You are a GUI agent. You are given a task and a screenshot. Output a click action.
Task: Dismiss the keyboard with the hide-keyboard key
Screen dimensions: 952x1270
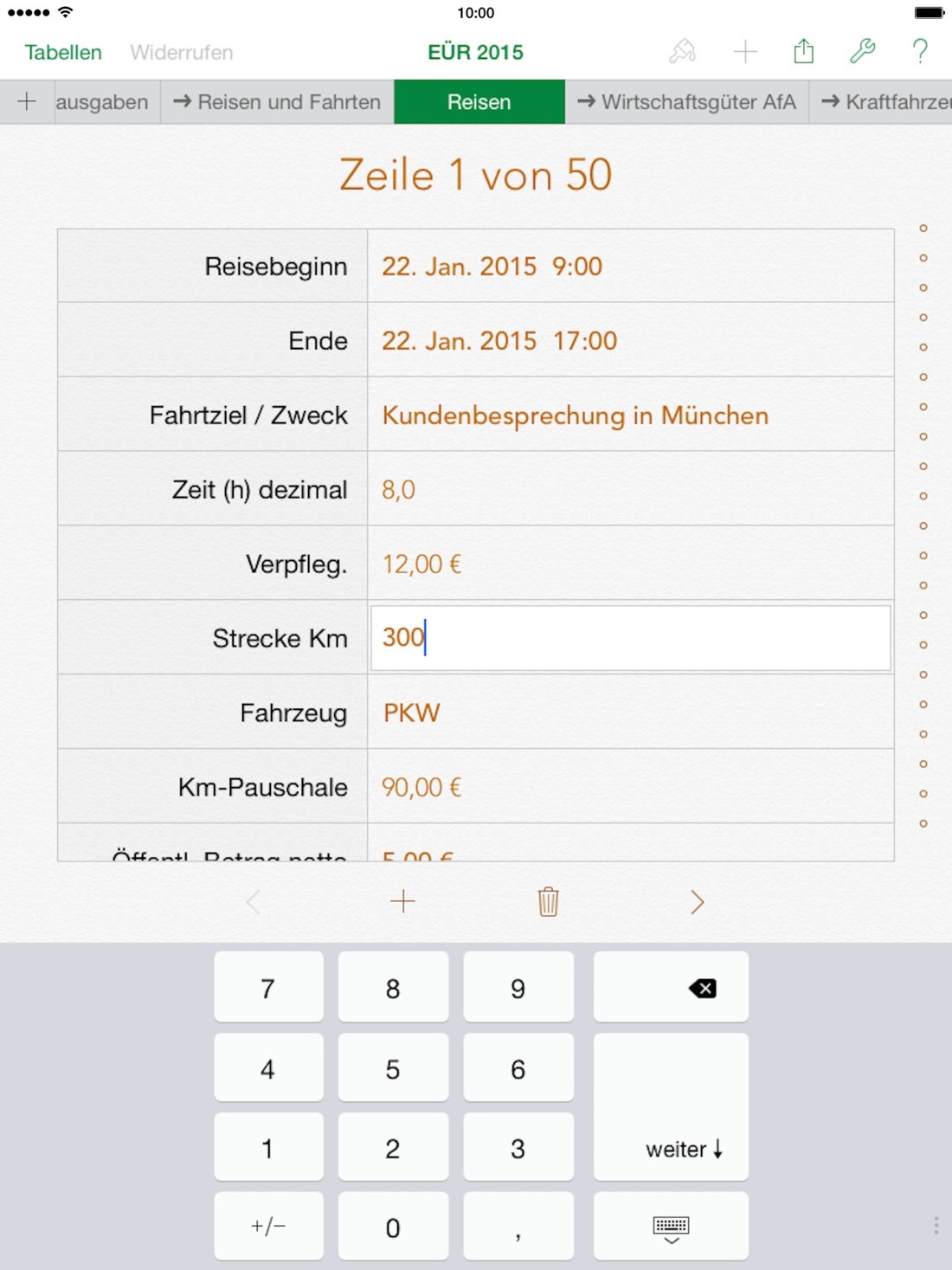click(671, 1226)
